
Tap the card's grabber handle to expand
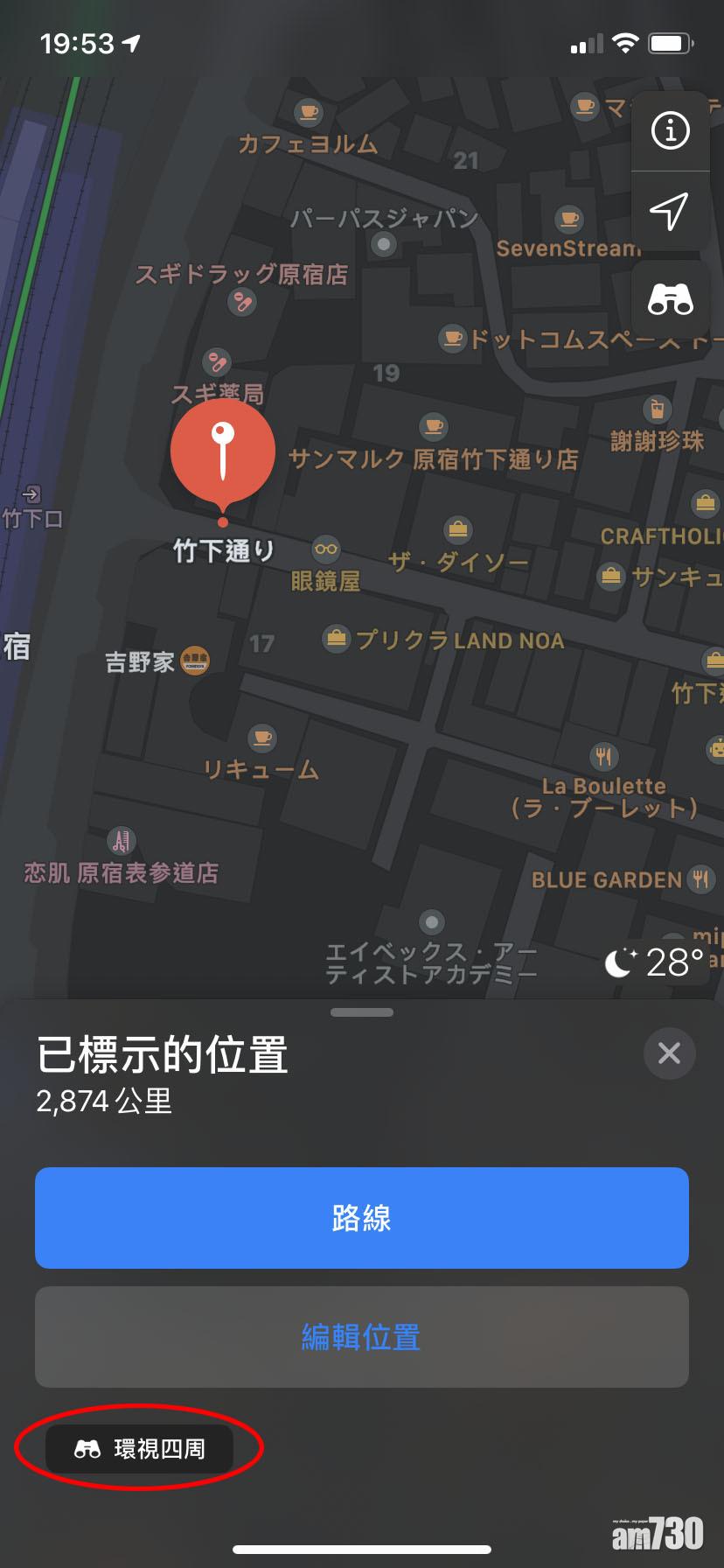[x=362, y=1012]
